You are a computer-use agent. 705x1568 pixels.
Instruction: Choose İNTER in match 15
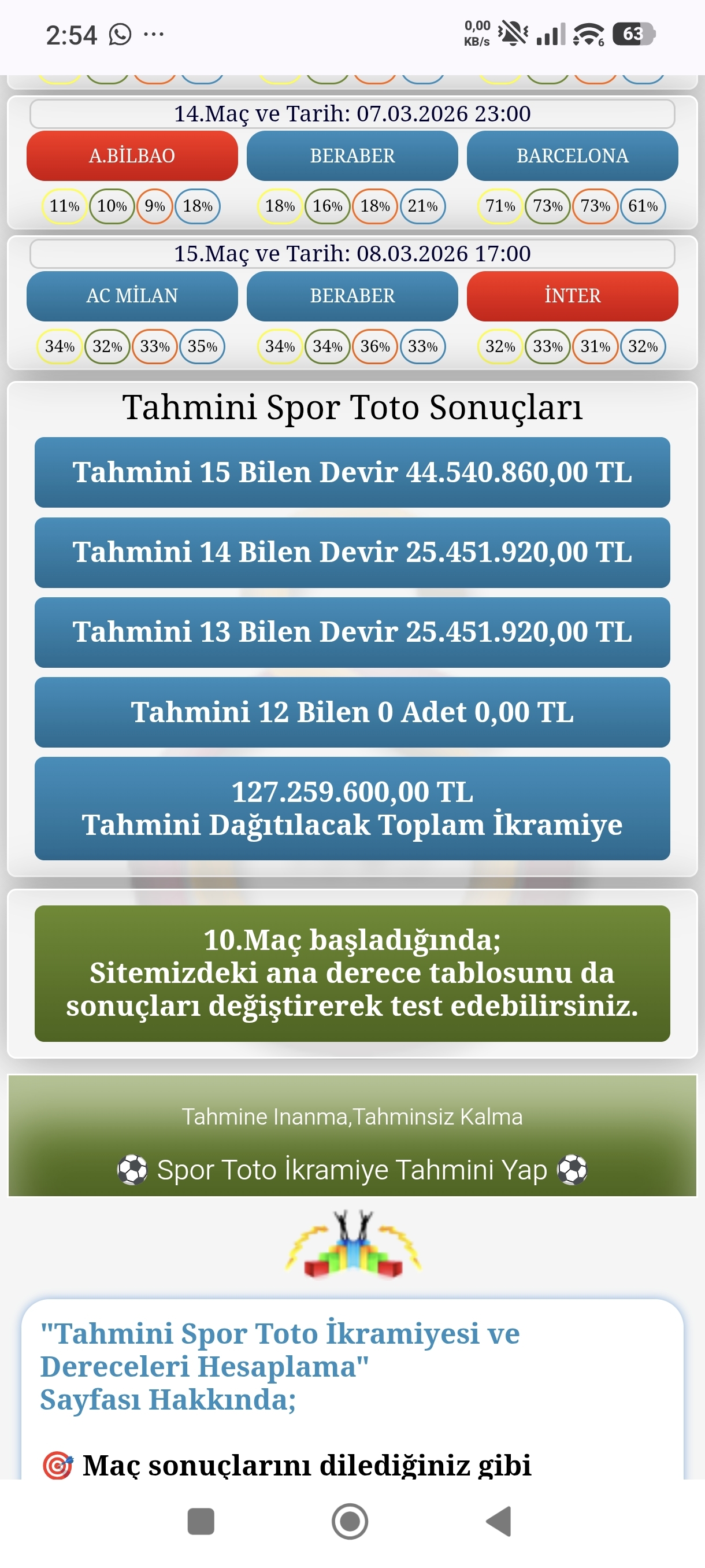click(572, 296)
